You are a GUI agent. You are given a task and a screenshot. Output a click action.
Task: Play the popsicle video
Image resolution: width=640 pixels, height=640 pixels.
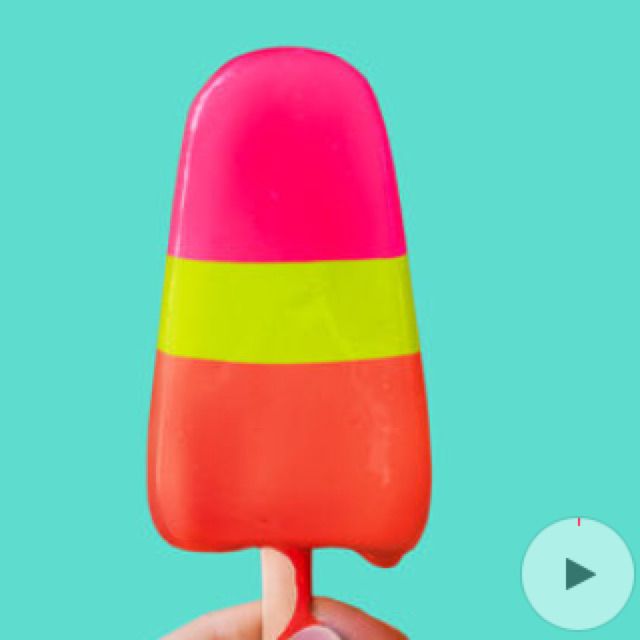(x=578, y=574)
